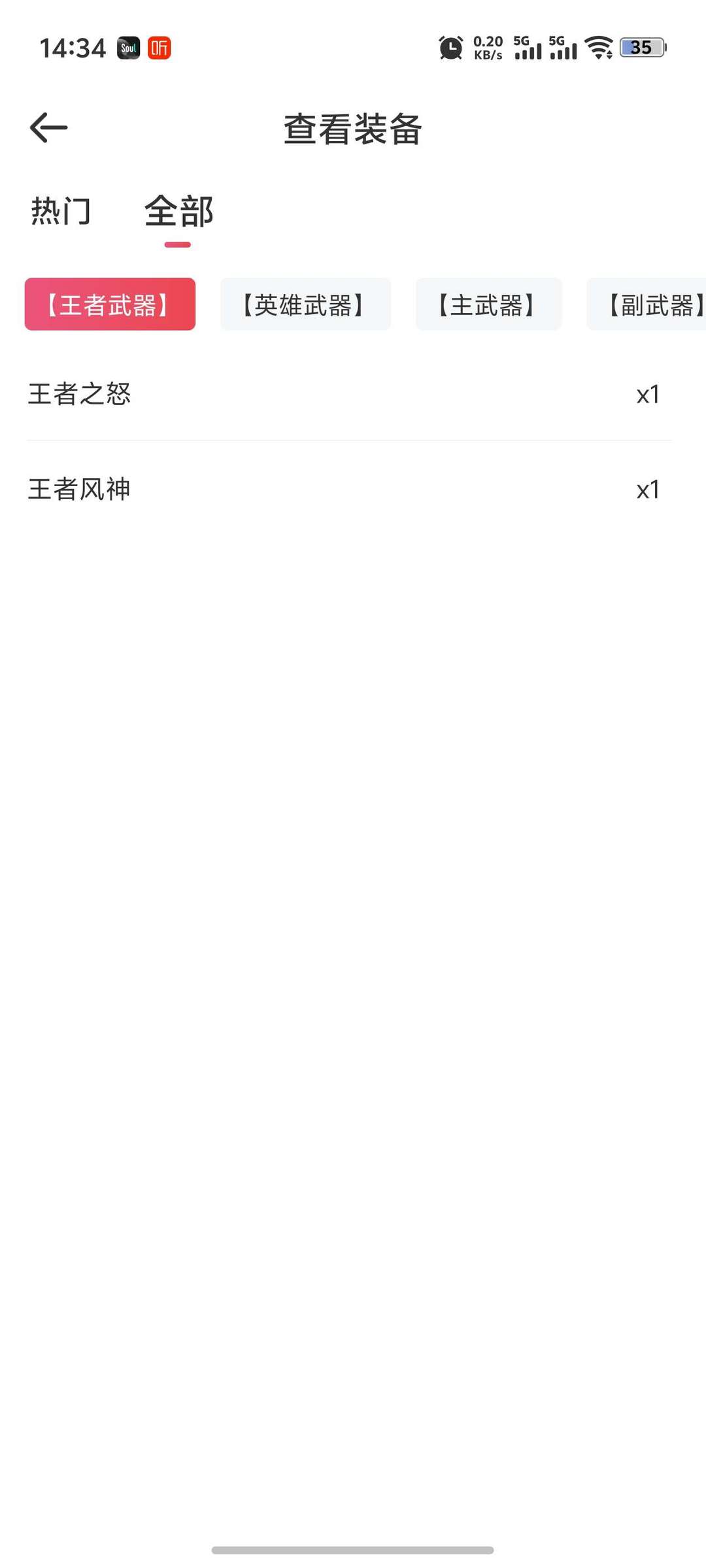Switch to the 热门 tab
The height and width of the screenshot is (1568, 706).
coord(61,212)
